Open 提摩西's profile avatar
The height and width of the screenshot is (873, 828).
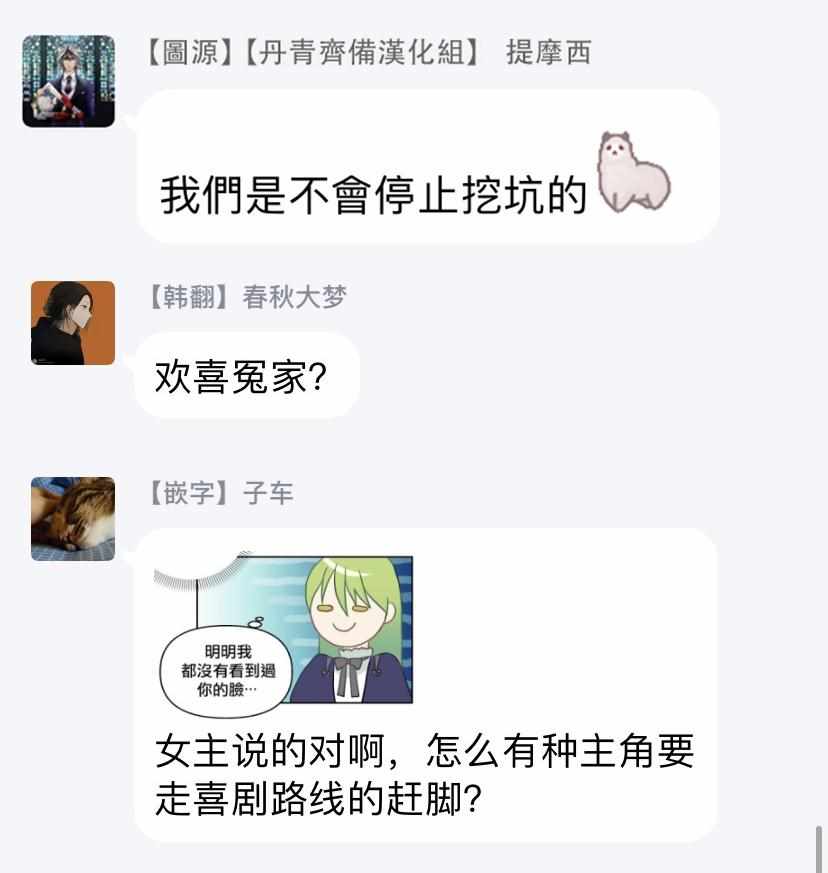point(68,81)
